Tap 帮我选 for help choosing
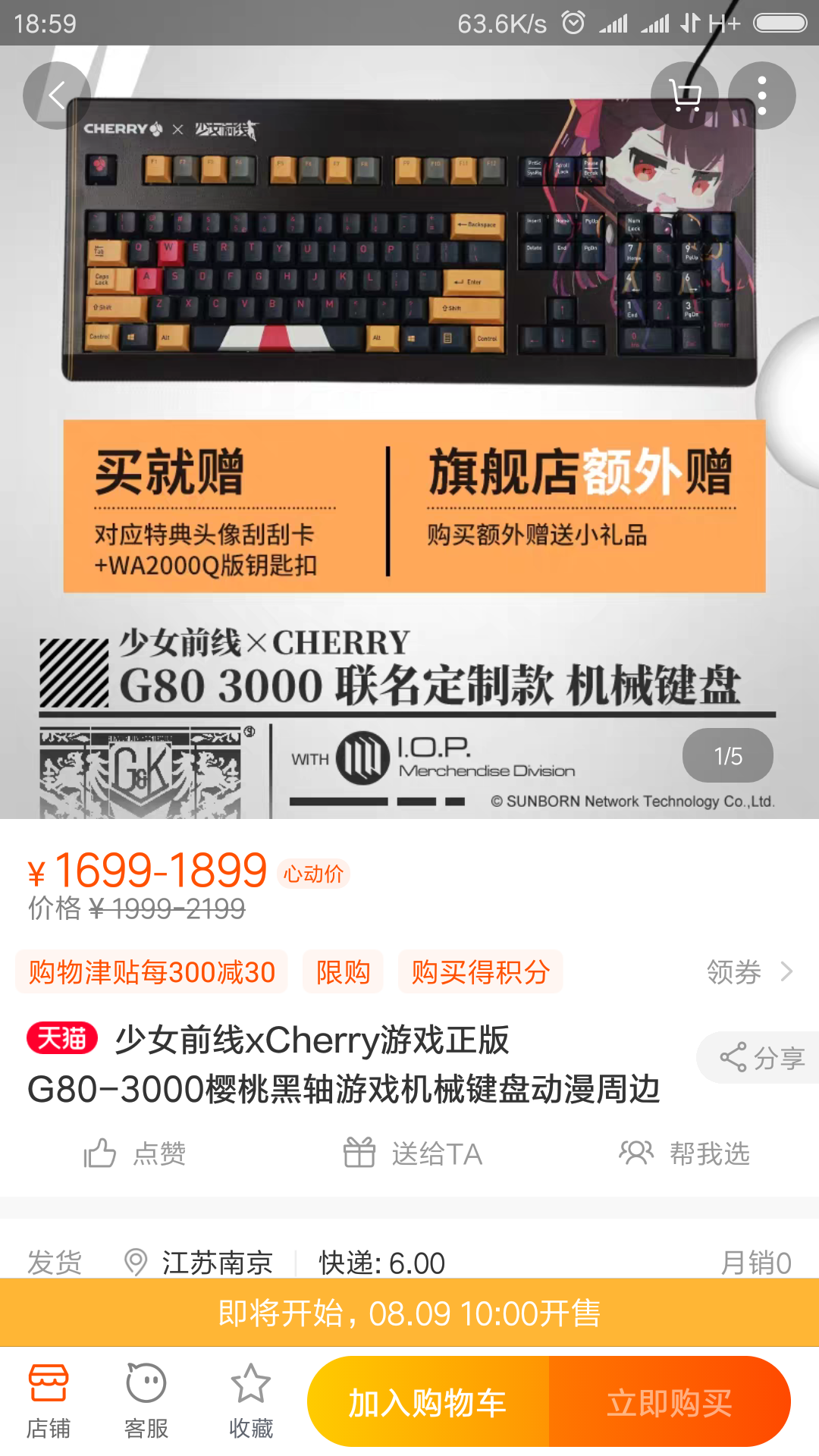Image resolution: width=819 pixels, height=1456 pixels. tap(684, 1153)
